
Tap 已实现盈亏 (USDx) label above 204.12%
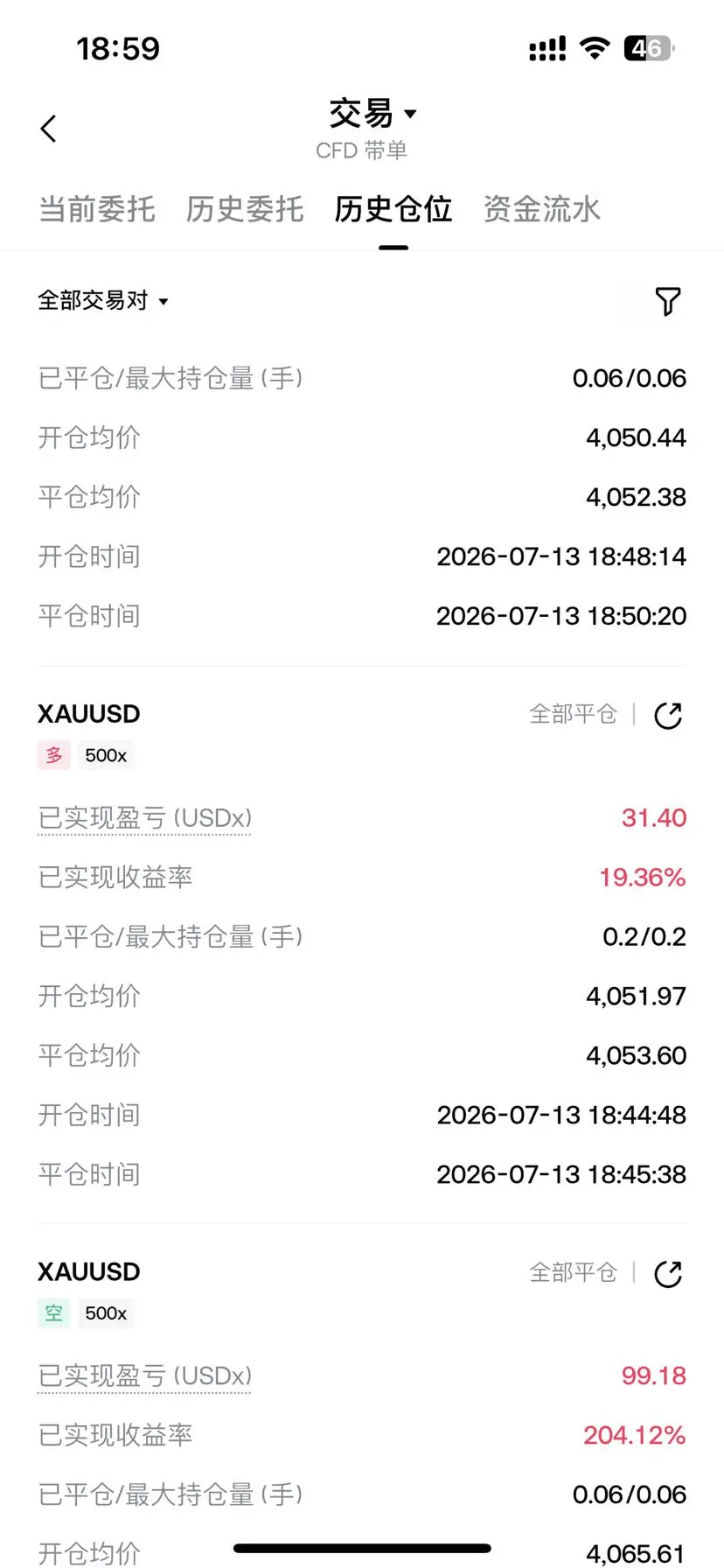[x=145, y=1376]
